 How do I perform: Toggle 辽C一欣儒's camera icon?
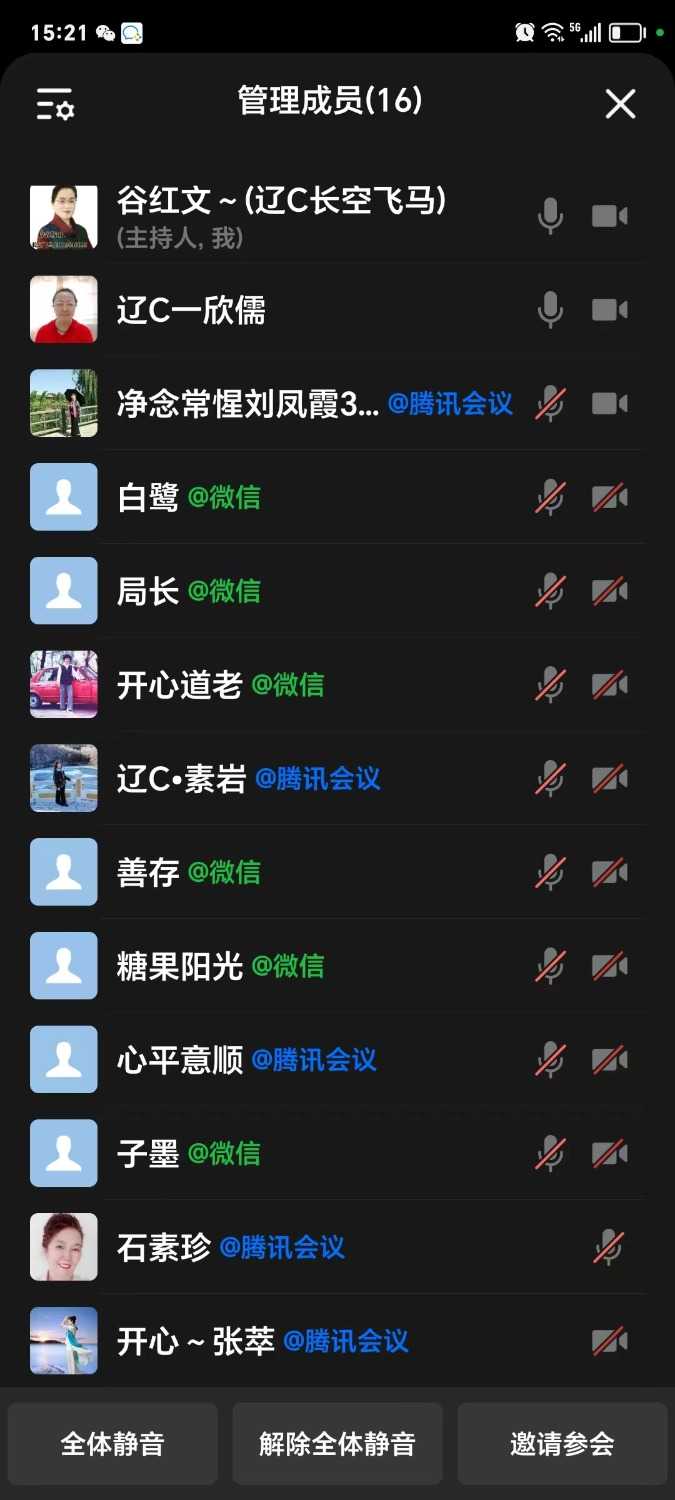pos(609,310)
